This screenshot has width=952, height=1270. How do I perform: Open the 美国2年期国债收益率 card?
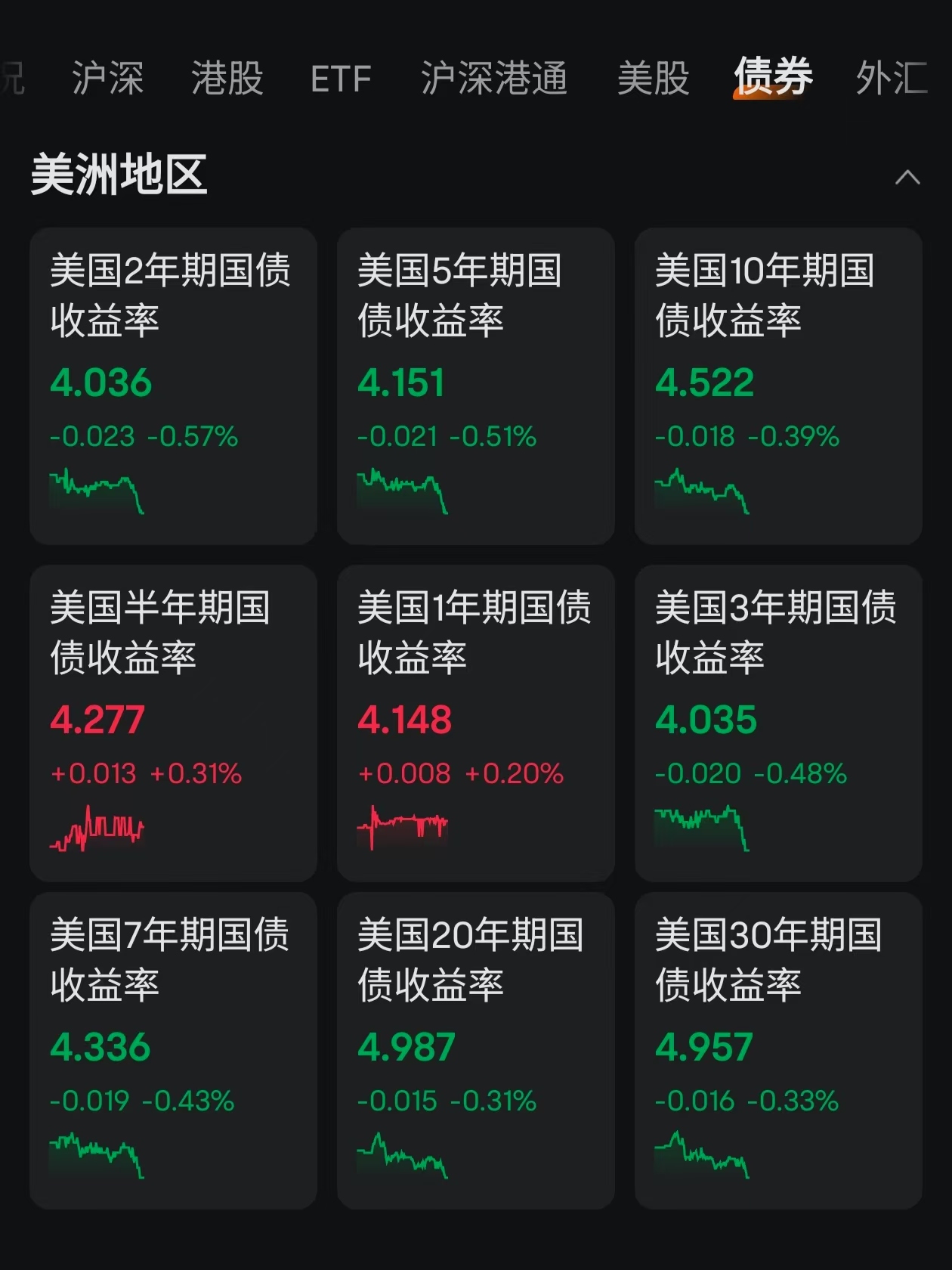173,386
